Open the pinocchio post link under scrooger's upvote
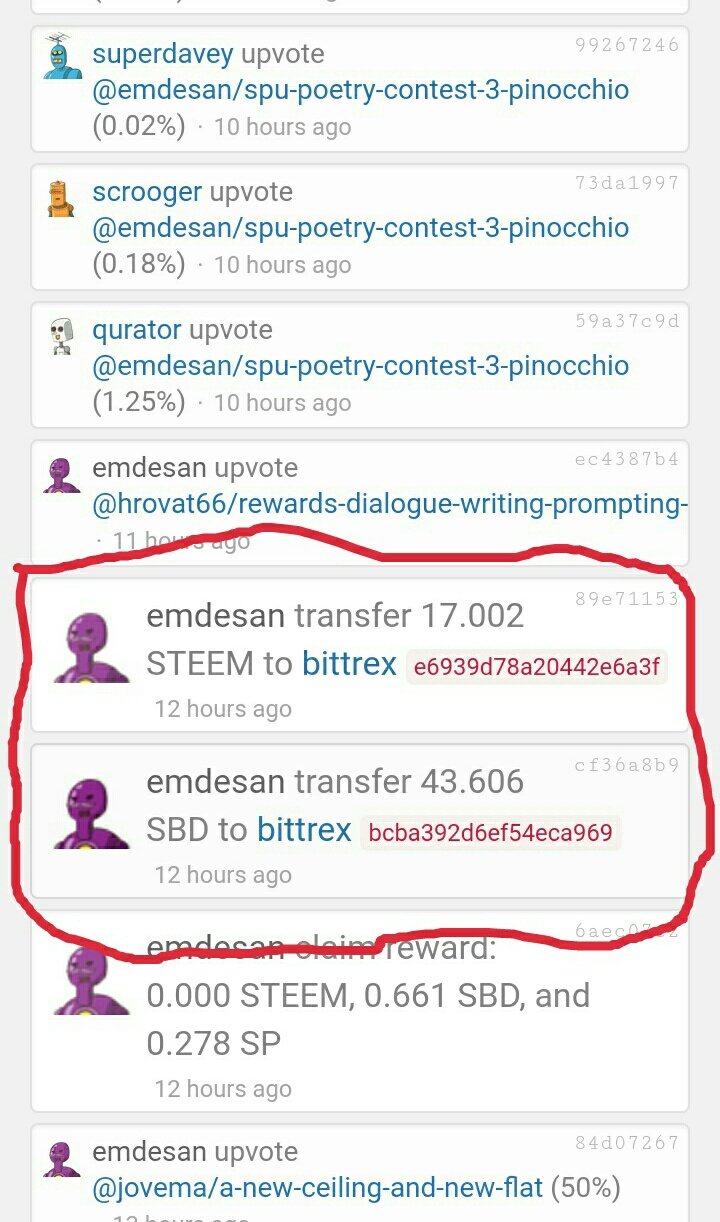Screen dimensions: 720x1222 [x=361, y=228]
